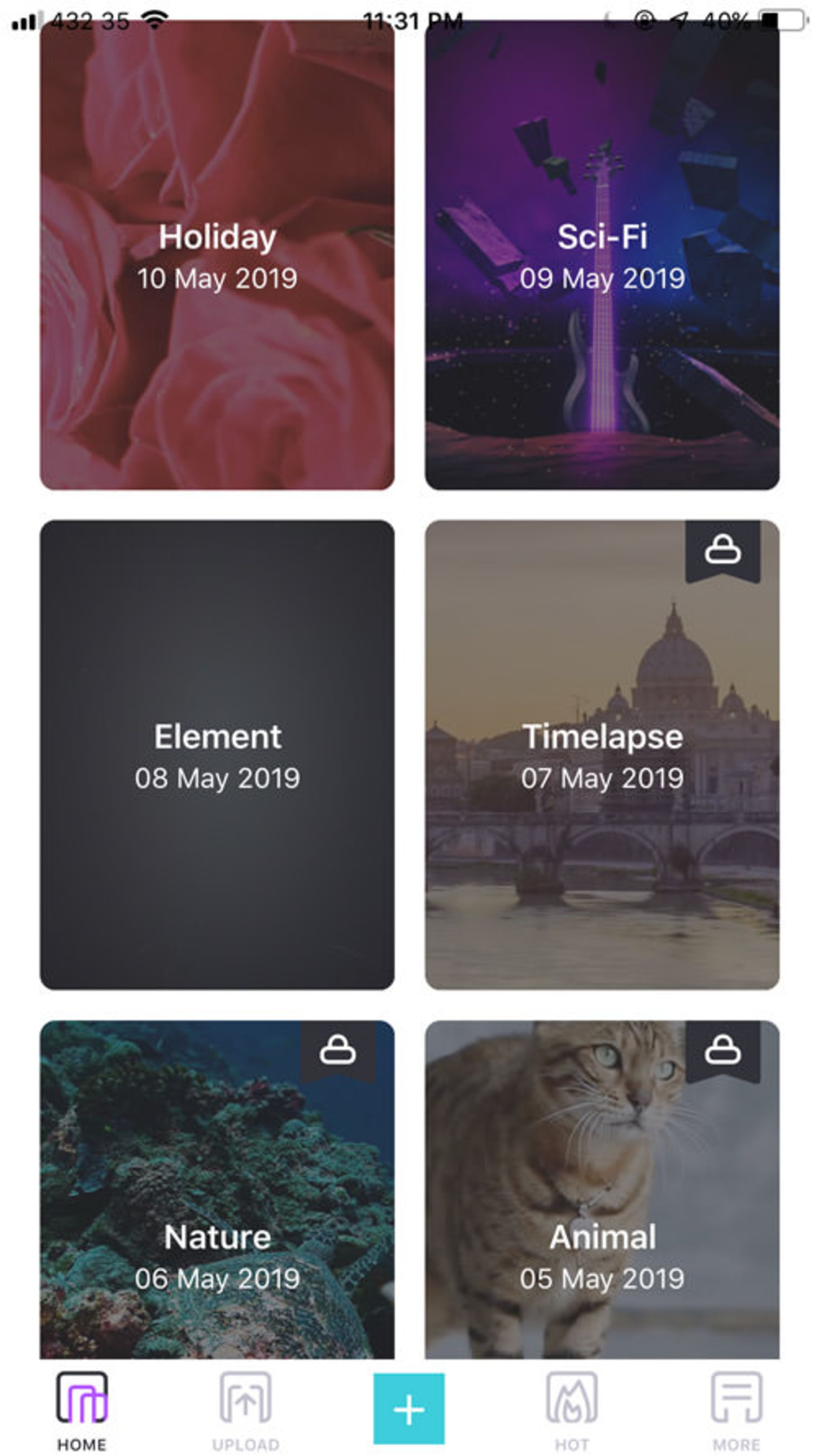Tap the teal plus create button
Screen dimensions: 819x1456
409,1409
